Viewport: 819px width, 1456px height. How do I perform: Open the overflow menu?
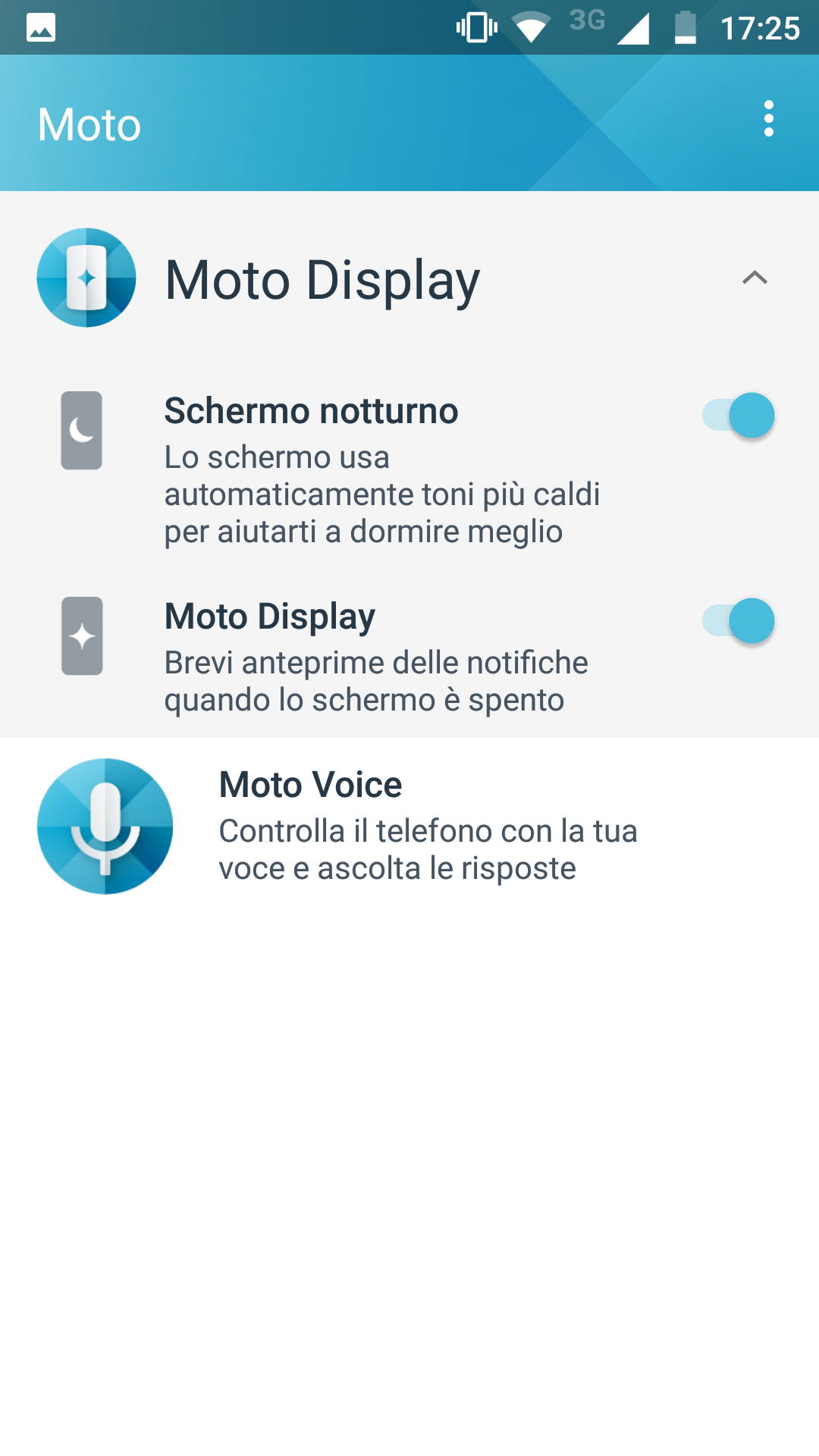click(x=768, y=119)
